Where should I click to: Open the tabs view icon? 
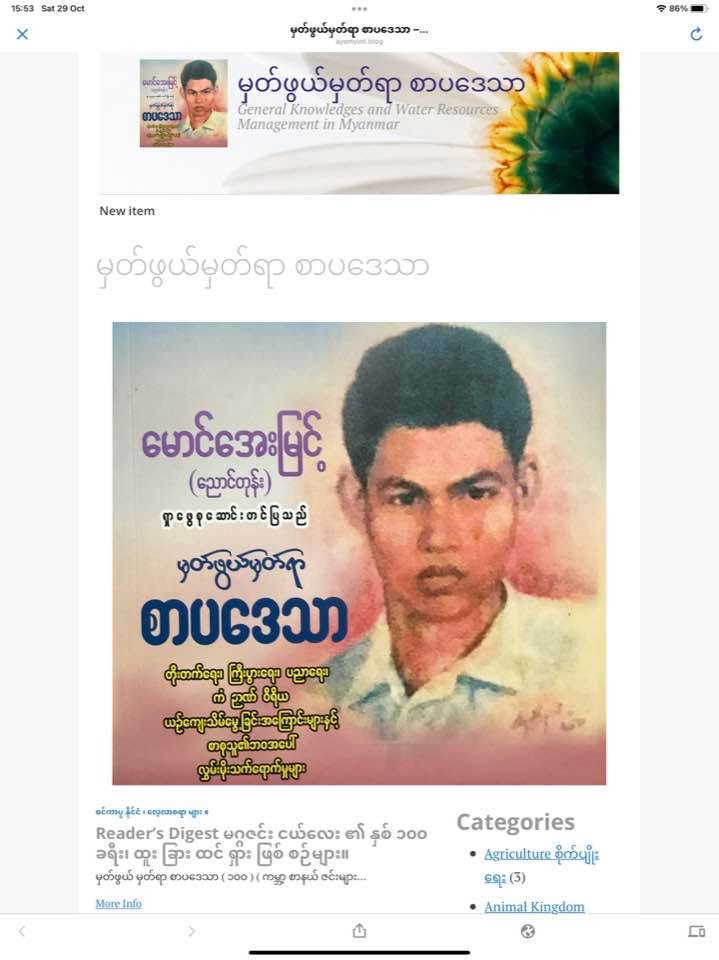696,931
